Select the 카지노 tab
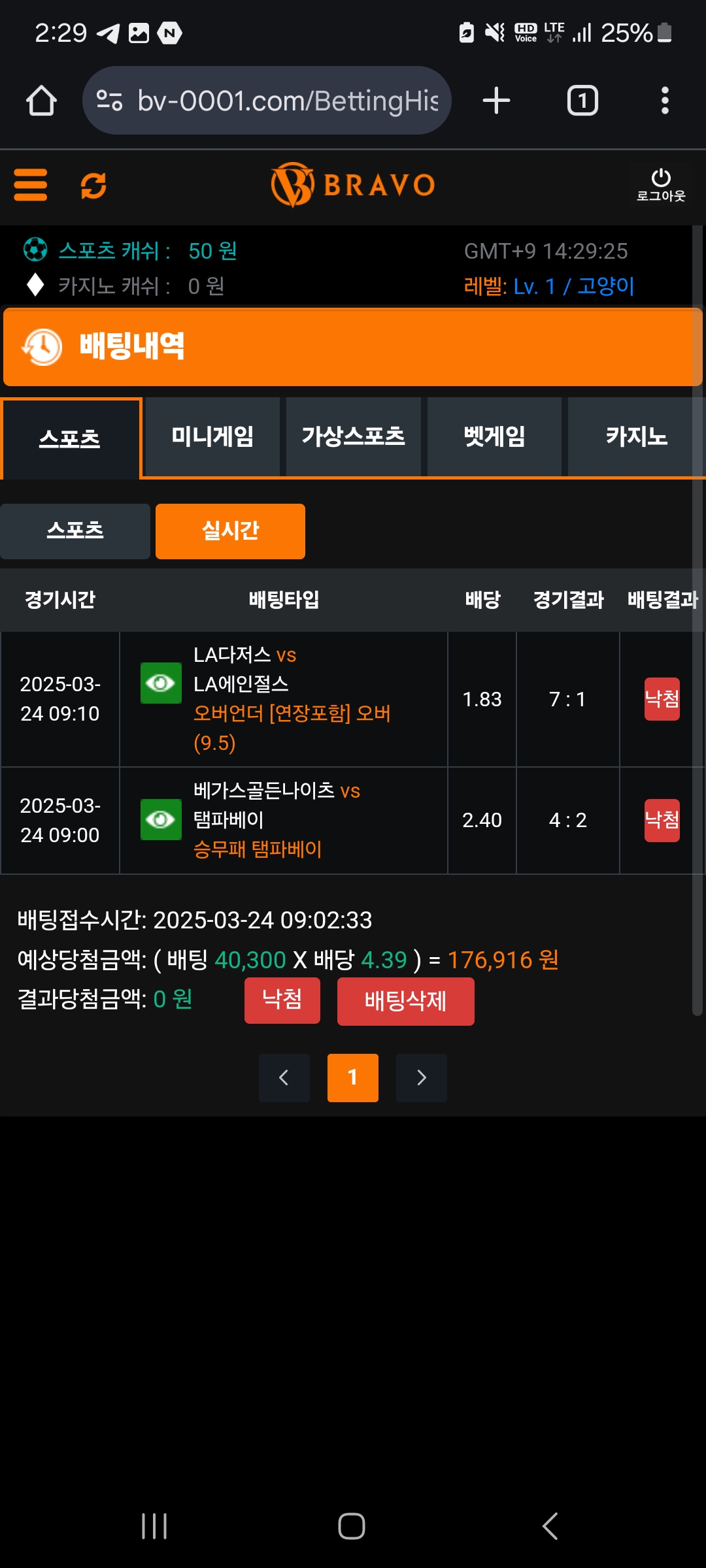Image resolution: width=706 pixels, height=1568 pixels. [x=635, y=436]
